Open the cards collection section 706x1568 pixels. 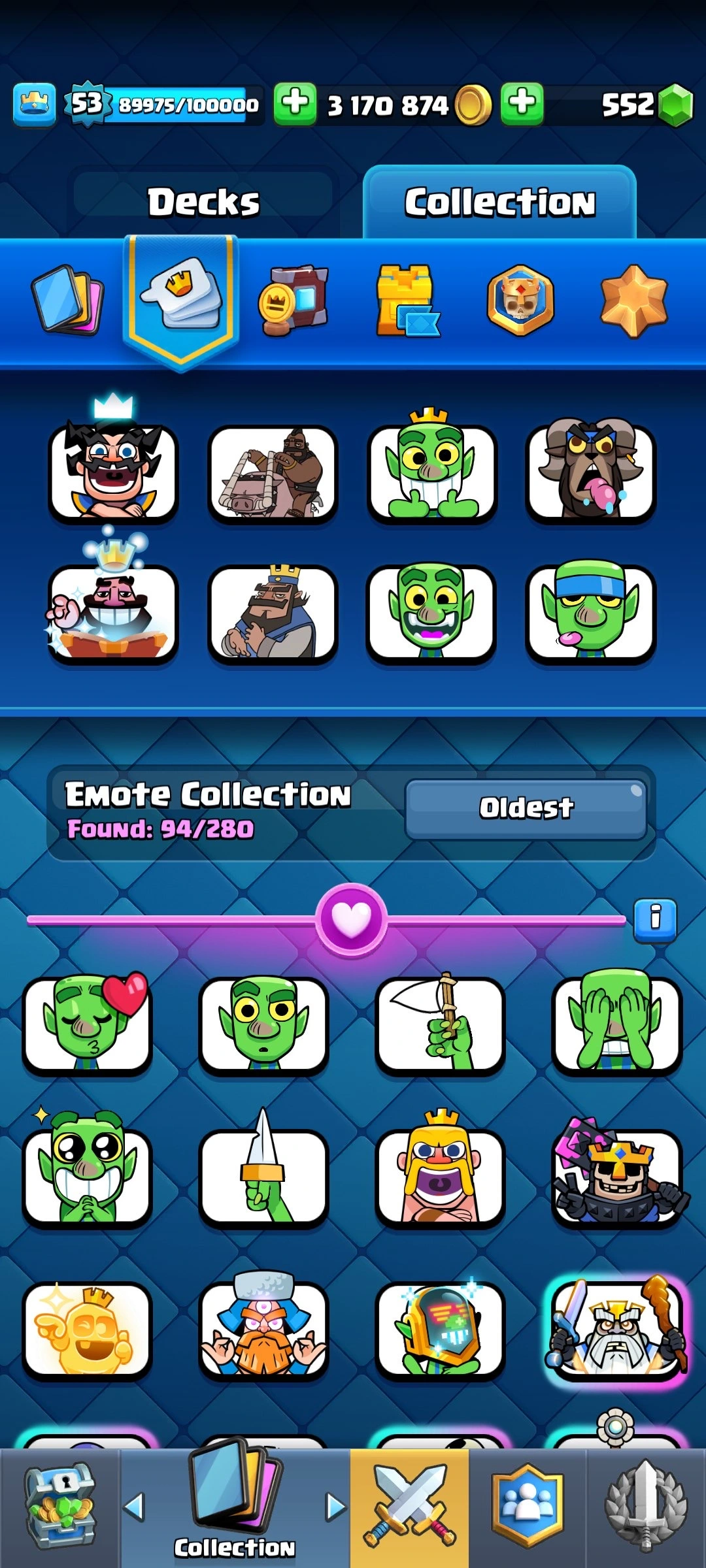click(67, 300)
